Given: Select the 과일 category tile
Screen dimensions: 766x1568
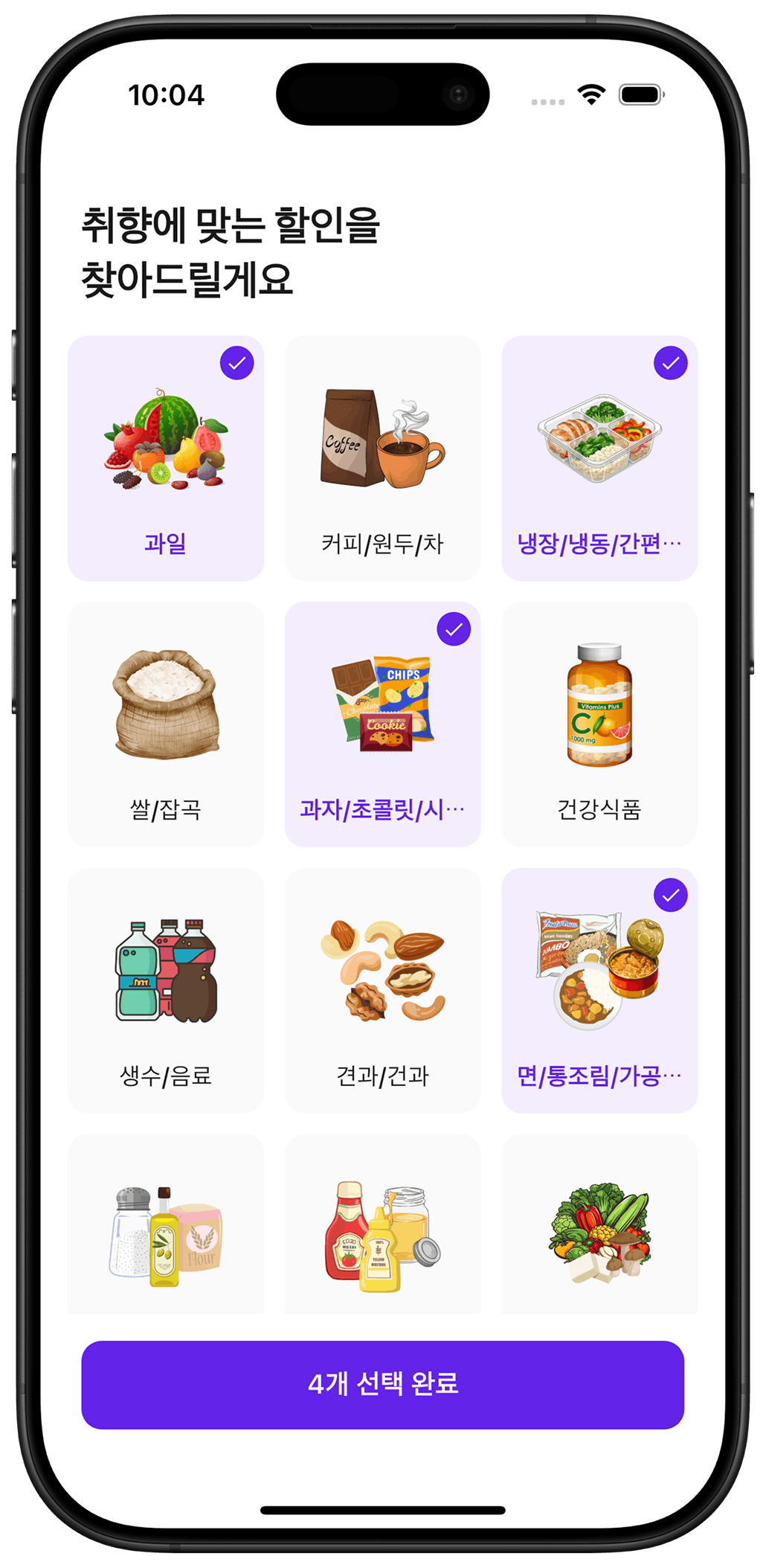Looking at the screenshot, I should click(166, 457).
